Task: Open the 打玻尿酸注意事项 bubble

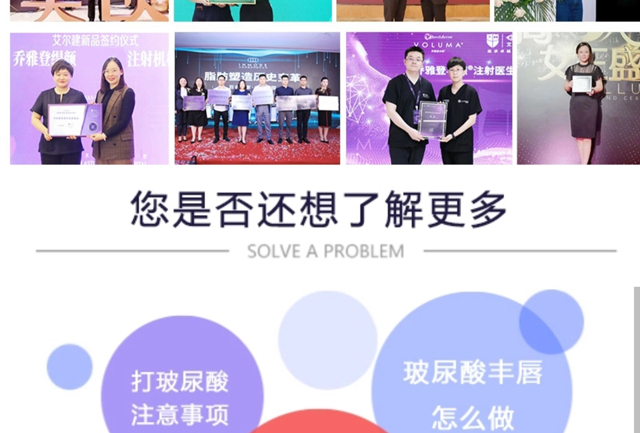Action: 180,396
